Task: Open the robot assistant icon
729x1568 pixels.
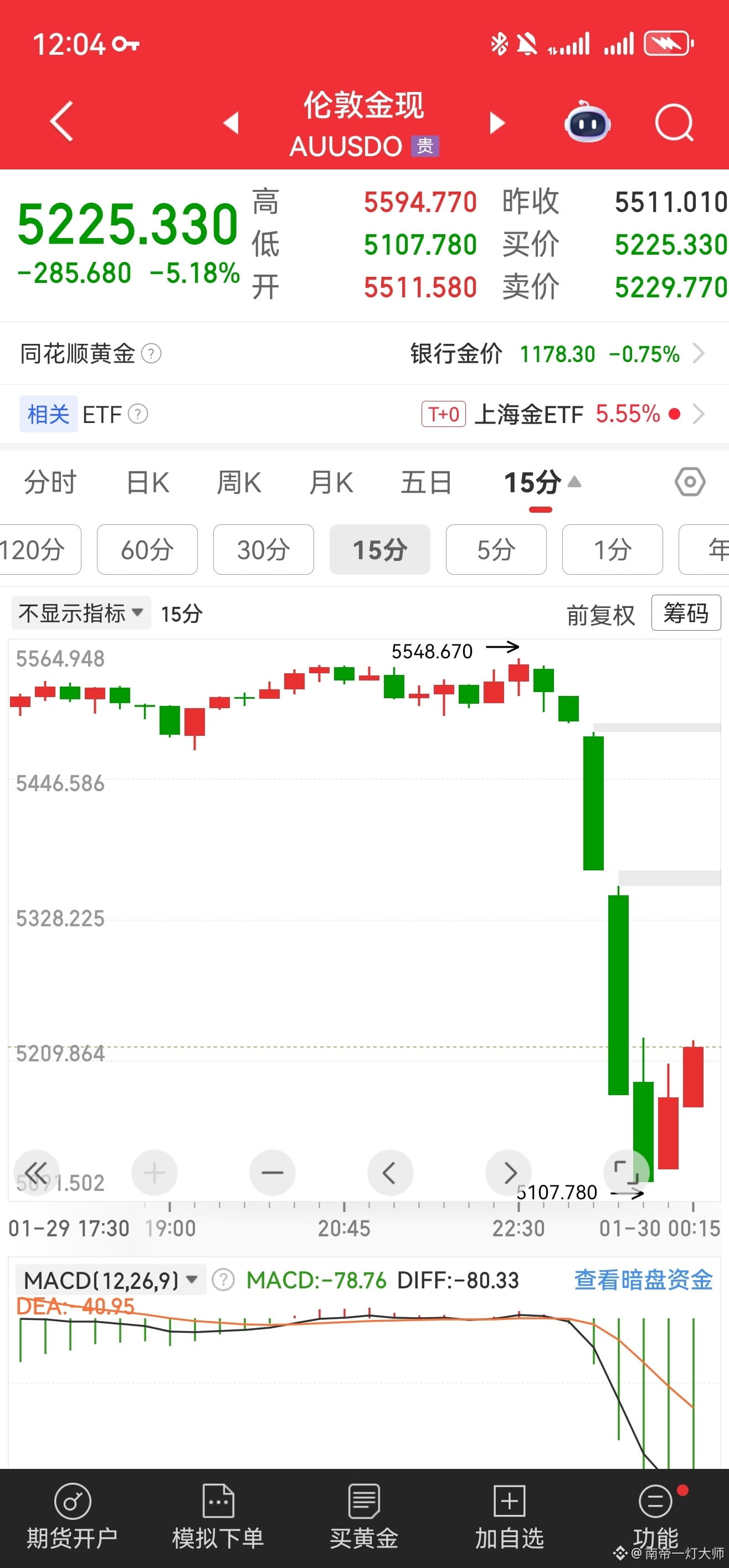Action: coord(587,123)
